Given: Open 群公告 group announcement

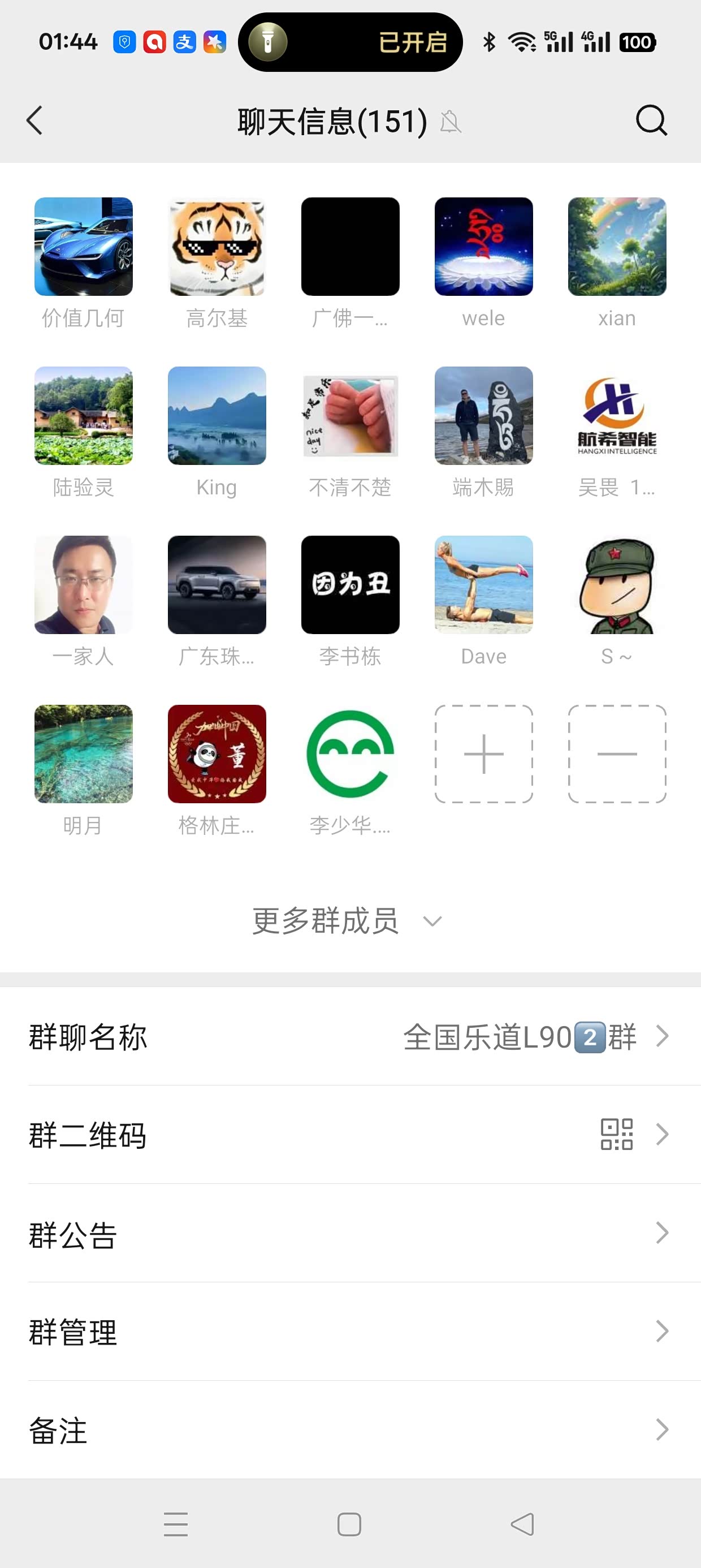Looking at the screenshot, I should 350,1234.
